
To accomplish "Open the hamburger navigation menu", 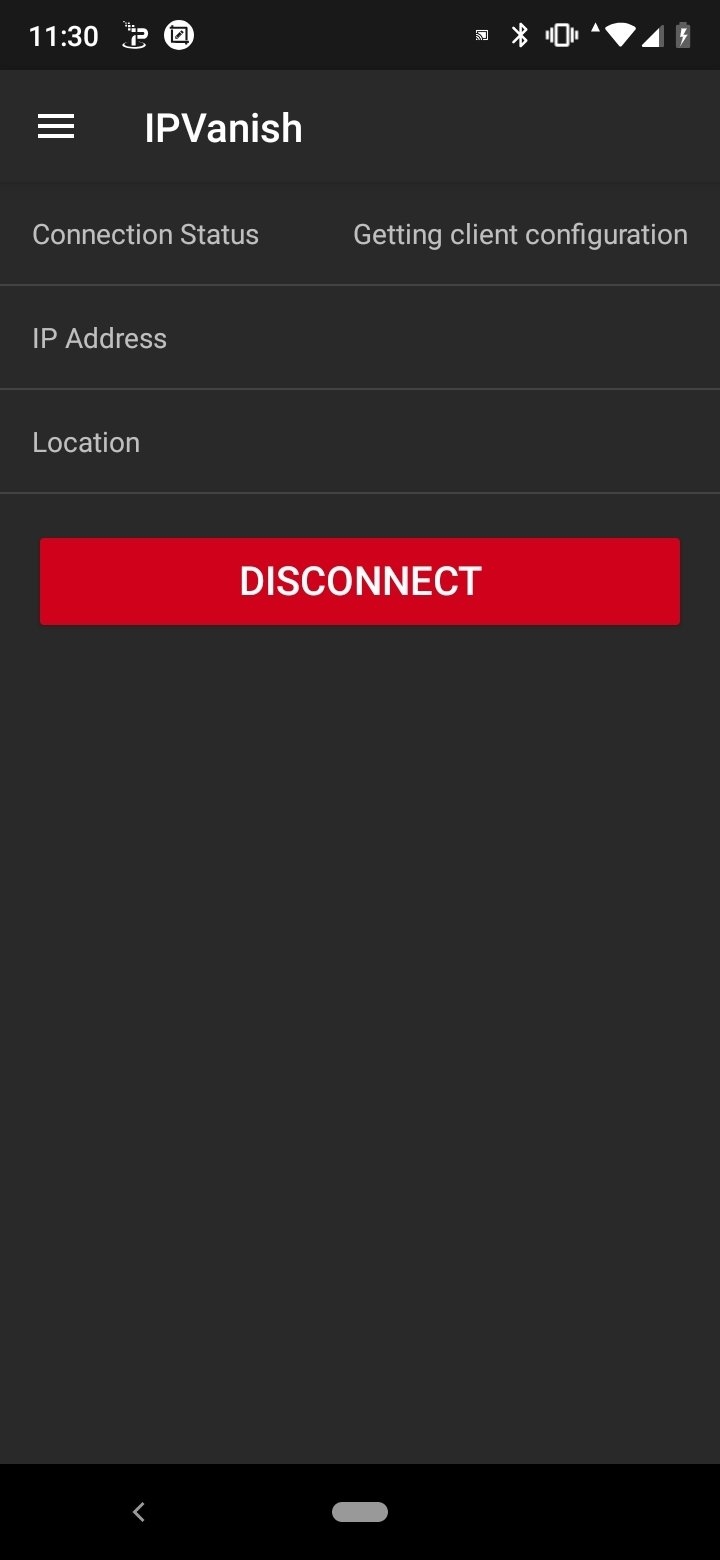I will click(56, 127).
